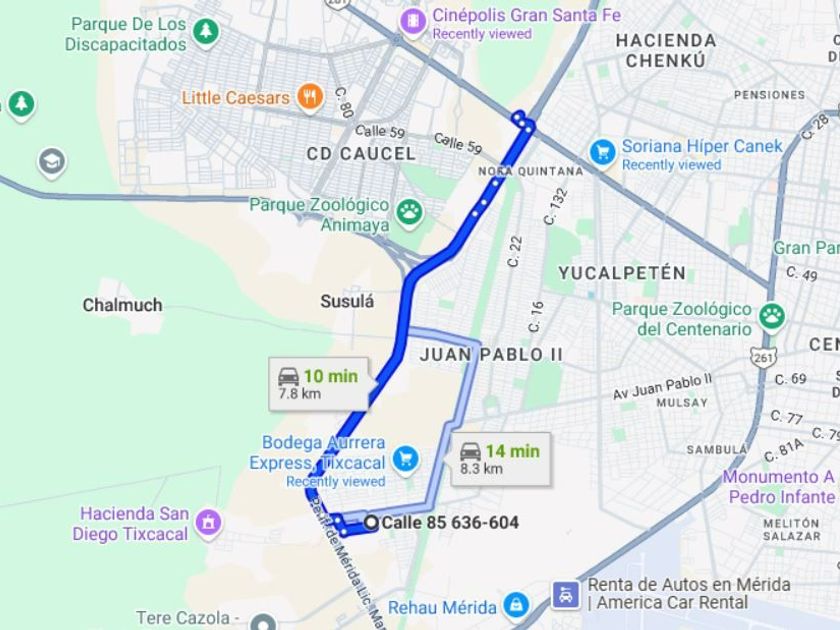Open the Parque De Los Discapacitados pin
The width and height of the screenshot is (840, 630).
tap(206, 31)
